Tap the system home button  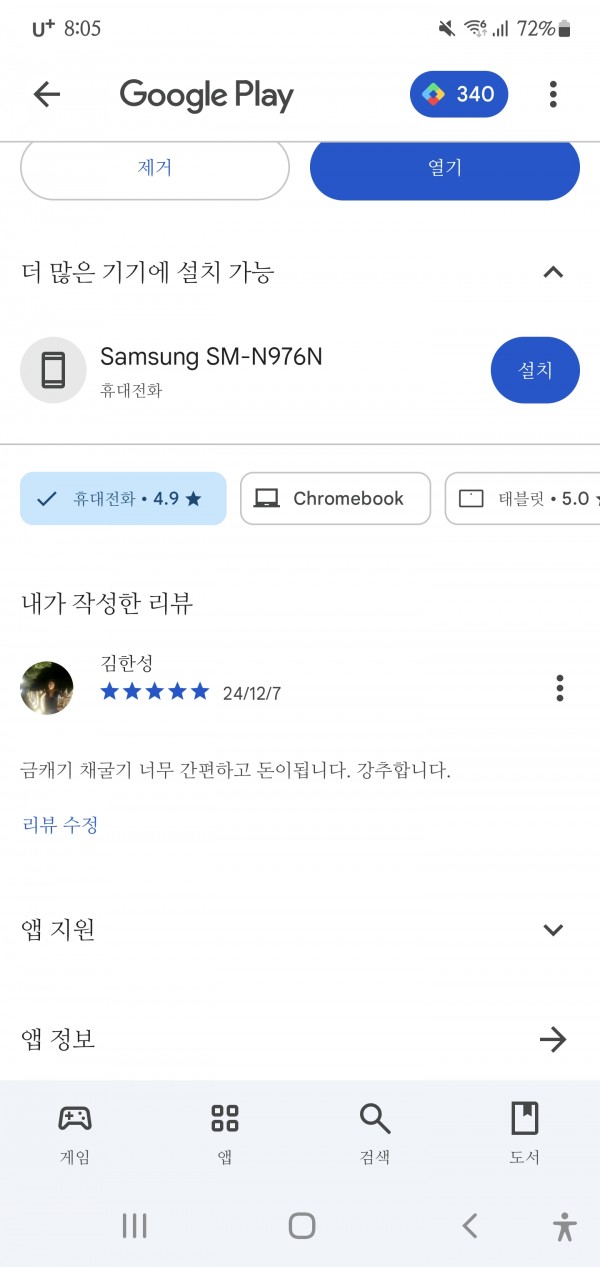pos(301,1226)
